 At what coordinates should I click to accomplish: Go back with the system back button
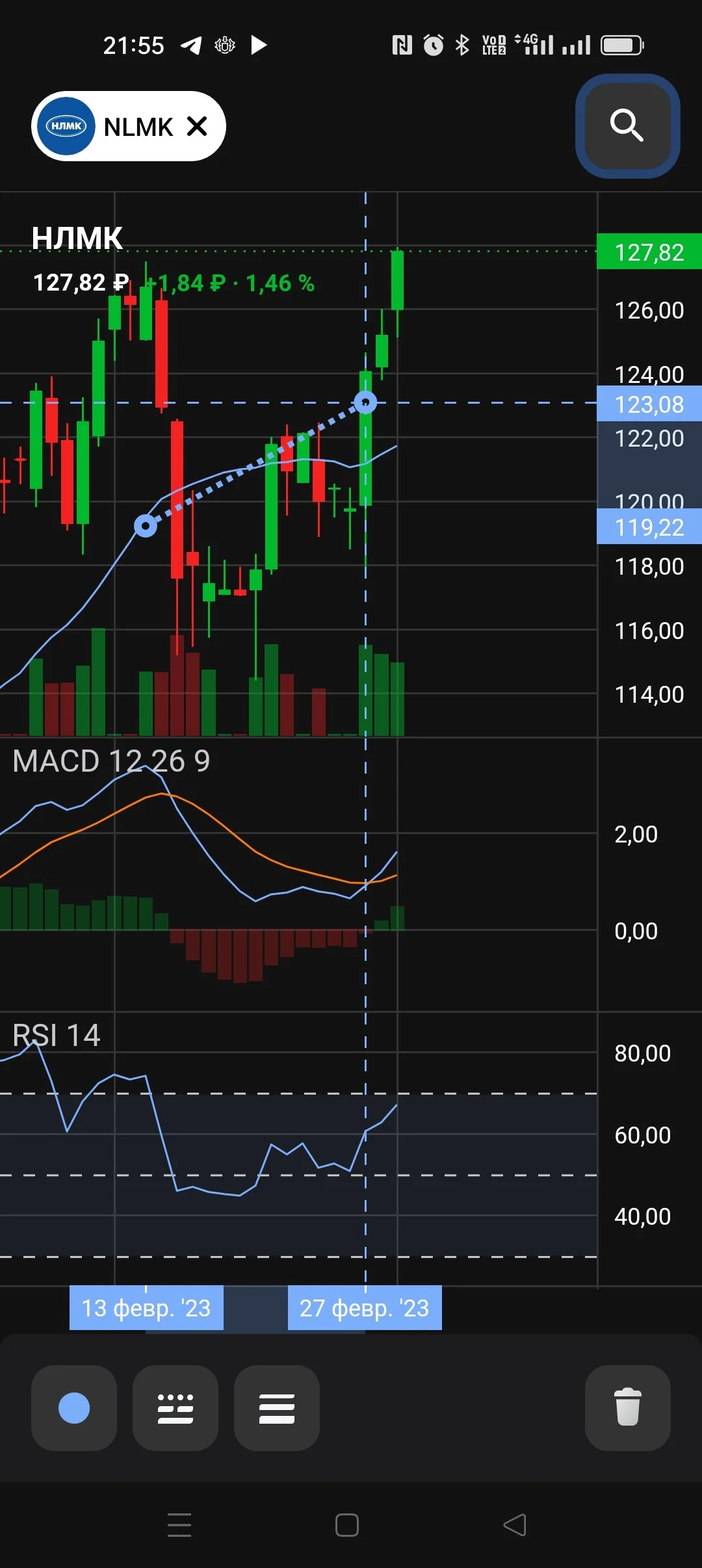pyautogui.click(x=515, y=1525)
